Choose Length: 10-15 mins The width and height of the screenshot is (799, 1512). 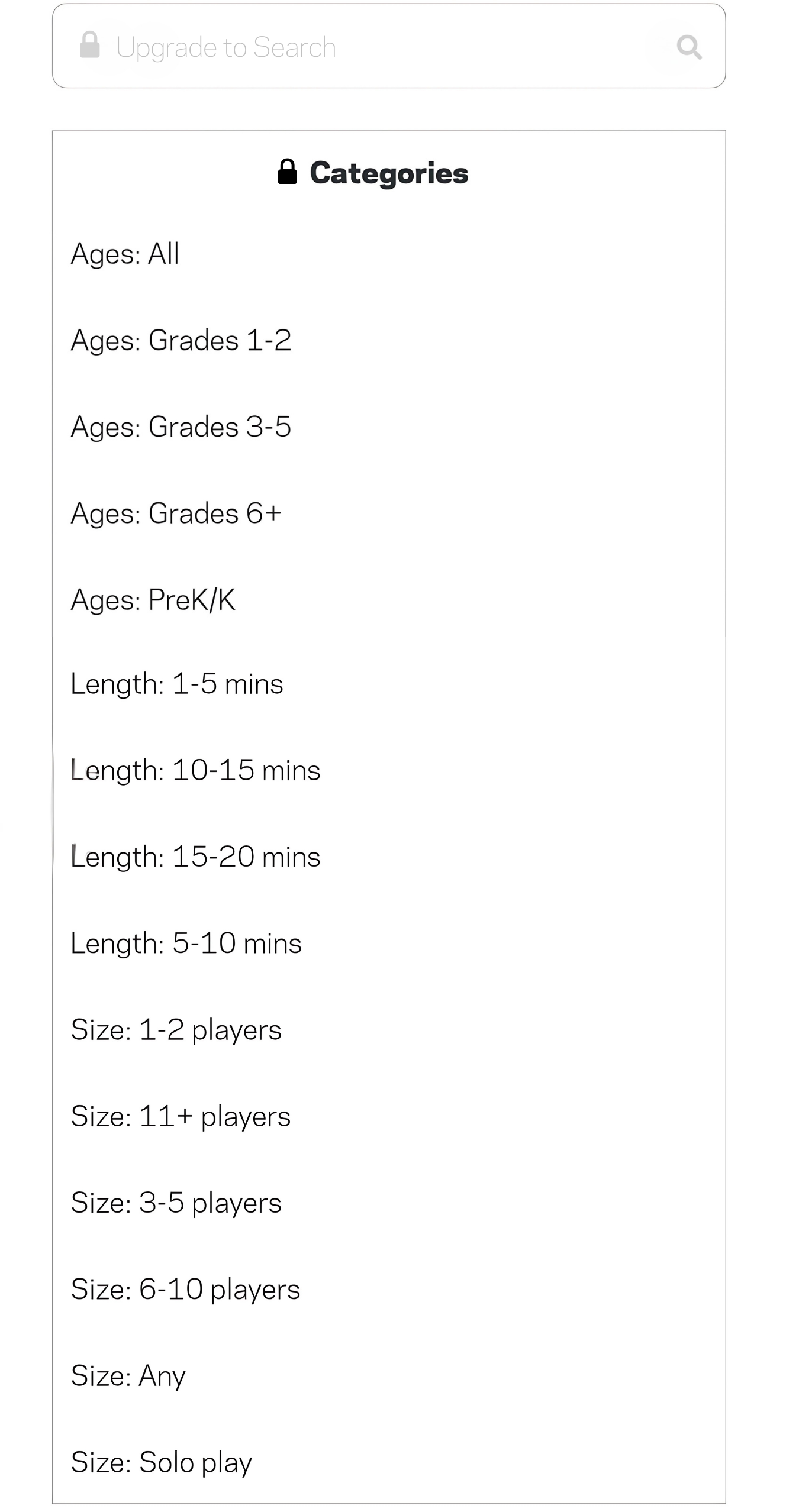pyautogui.click(x=195, y=771)
